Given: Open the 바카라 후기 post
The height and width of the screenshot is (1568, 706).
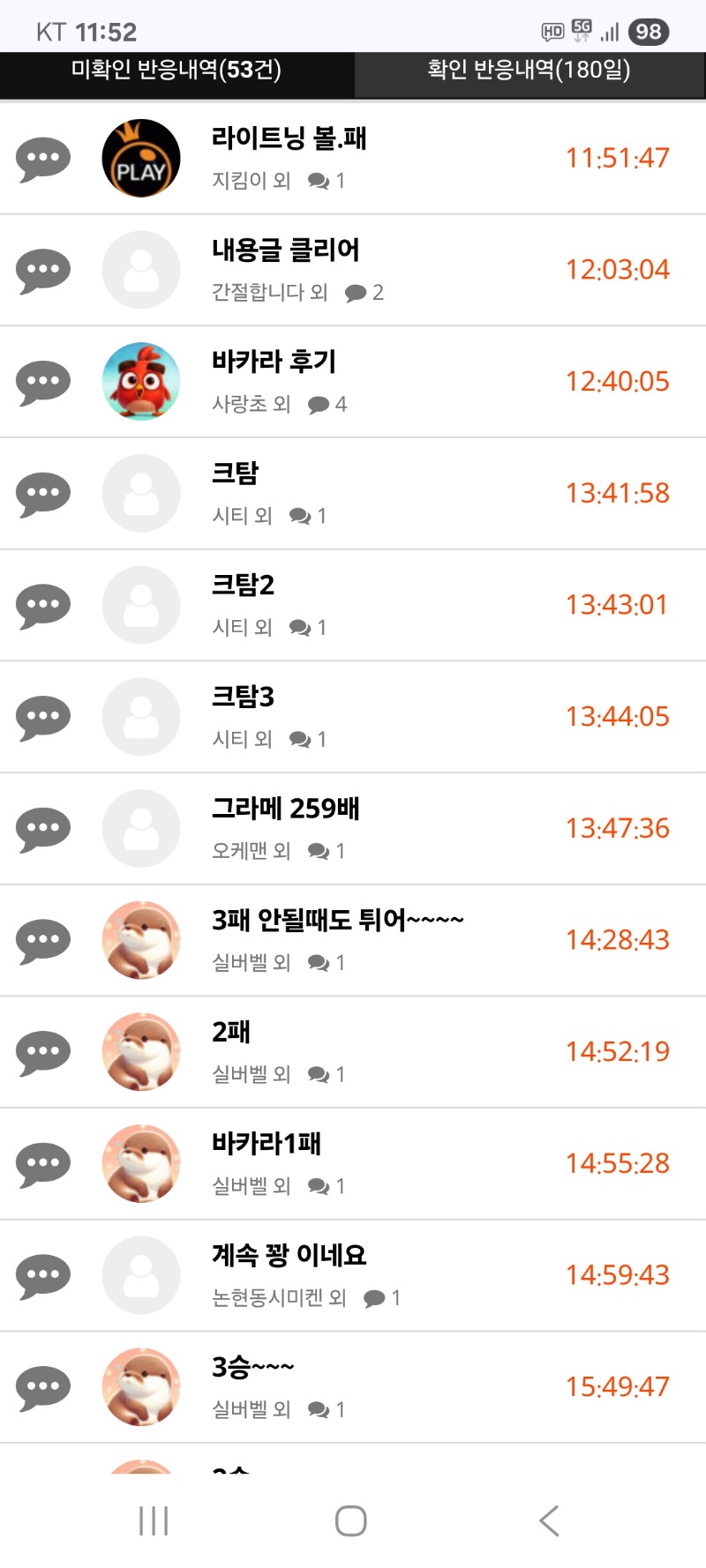Looking at the screenshot, I should tap(353, 382).
